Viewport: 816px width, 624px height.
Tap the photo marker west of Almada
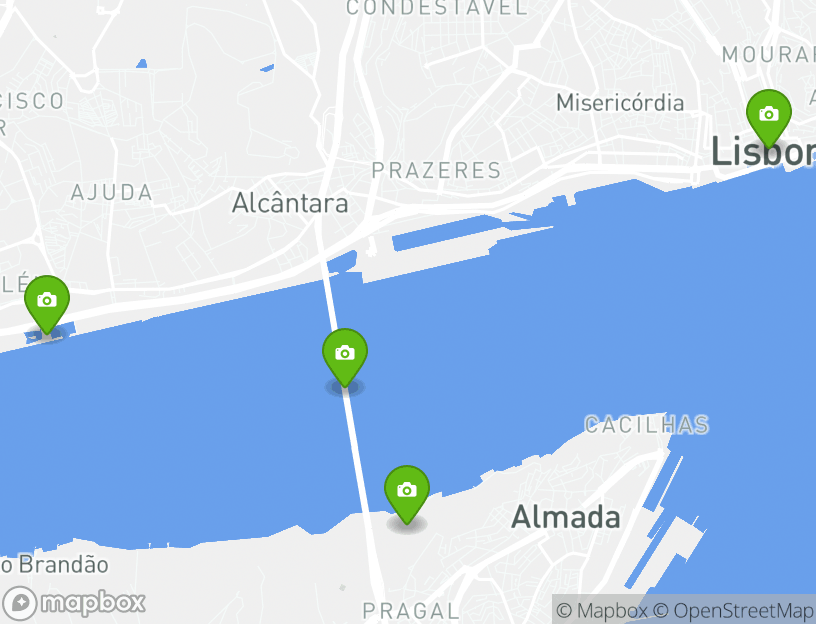(406, 490)
